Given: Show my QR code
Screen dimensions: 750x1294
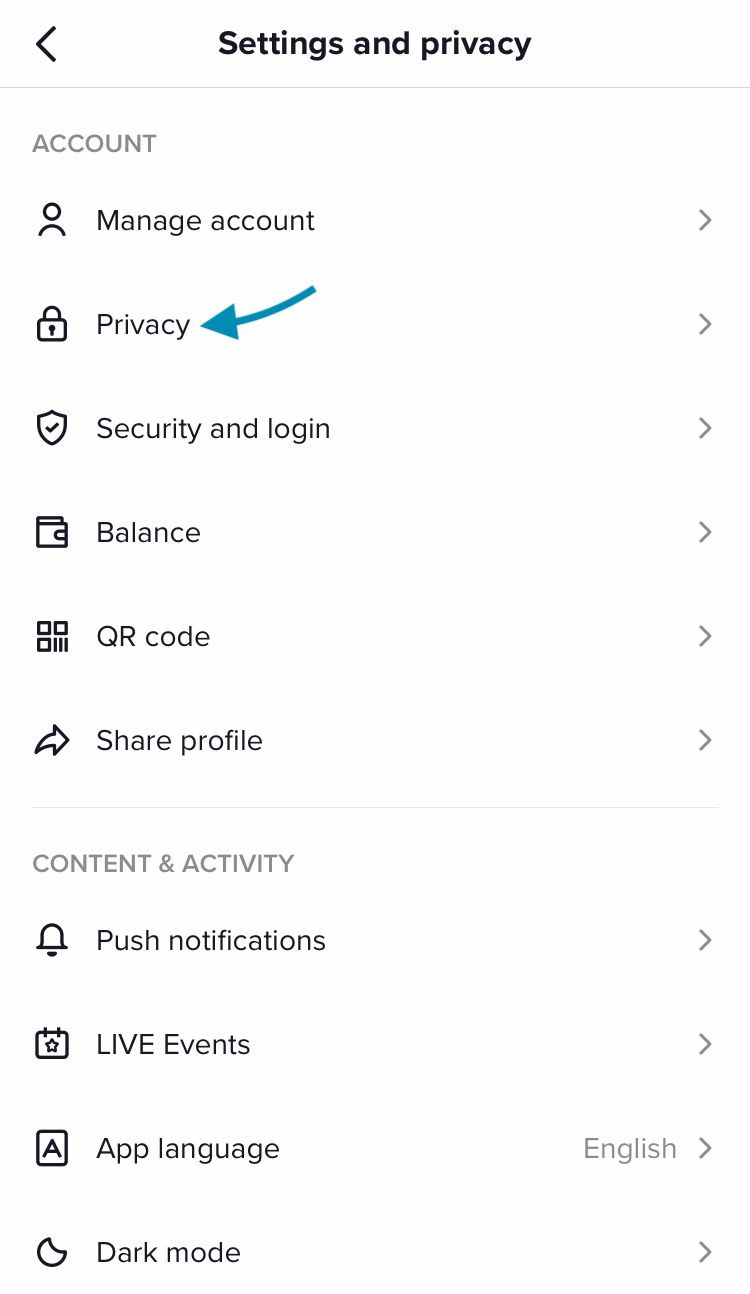Looking at the screenshot, I should [x=375, y=636].
